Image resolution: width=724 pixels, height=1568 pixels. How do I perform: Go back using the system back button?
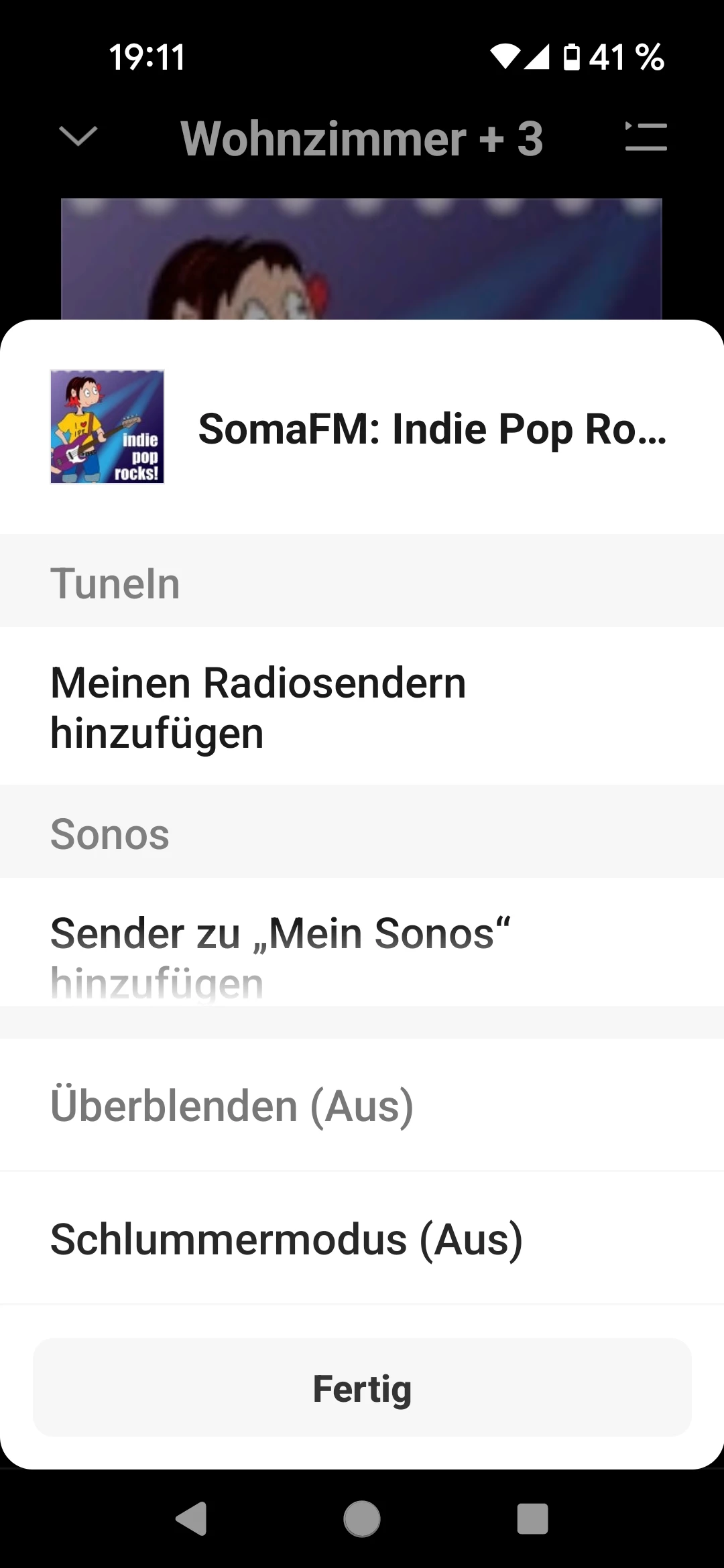pyautogui.click(x=191, y=1518)
